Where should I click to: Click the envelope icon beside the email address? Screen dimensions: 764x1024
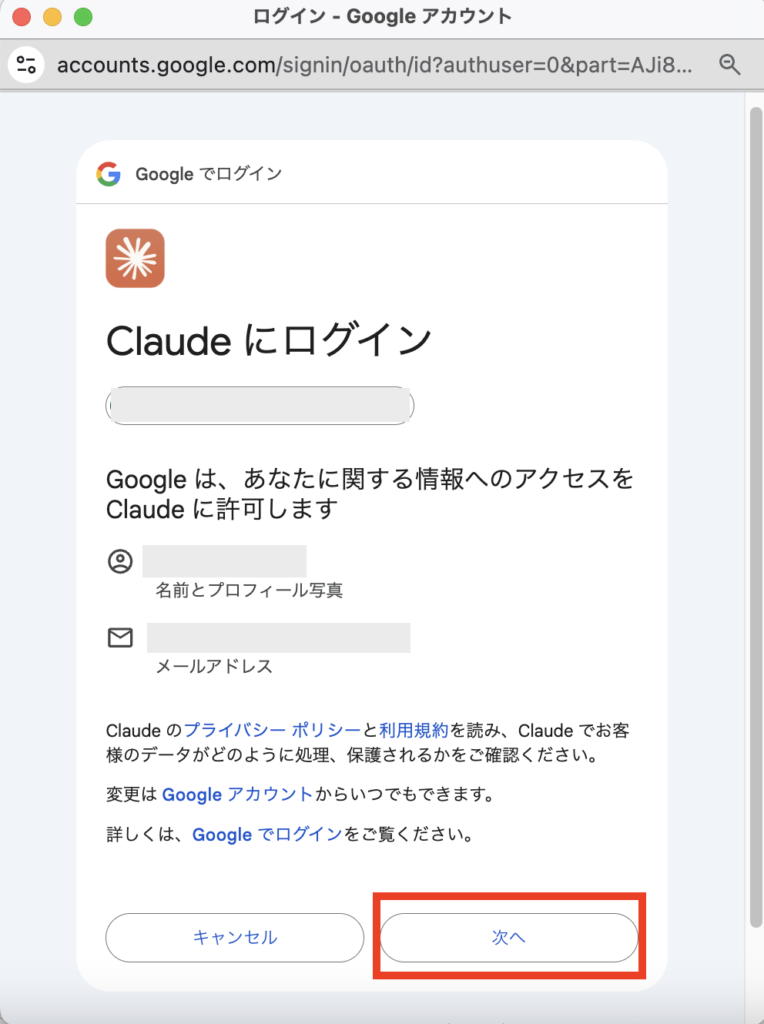pos(120,637)
